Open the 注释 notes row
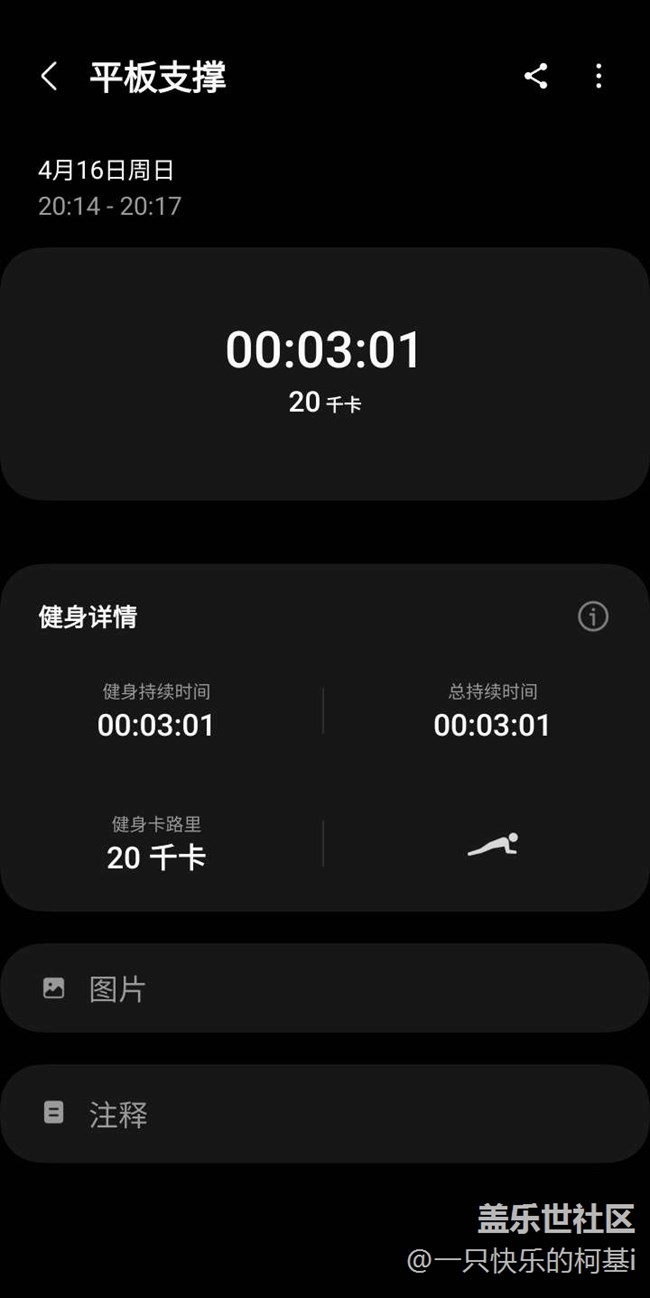This screenshot has height=1298, width=650. (324, 1114)
